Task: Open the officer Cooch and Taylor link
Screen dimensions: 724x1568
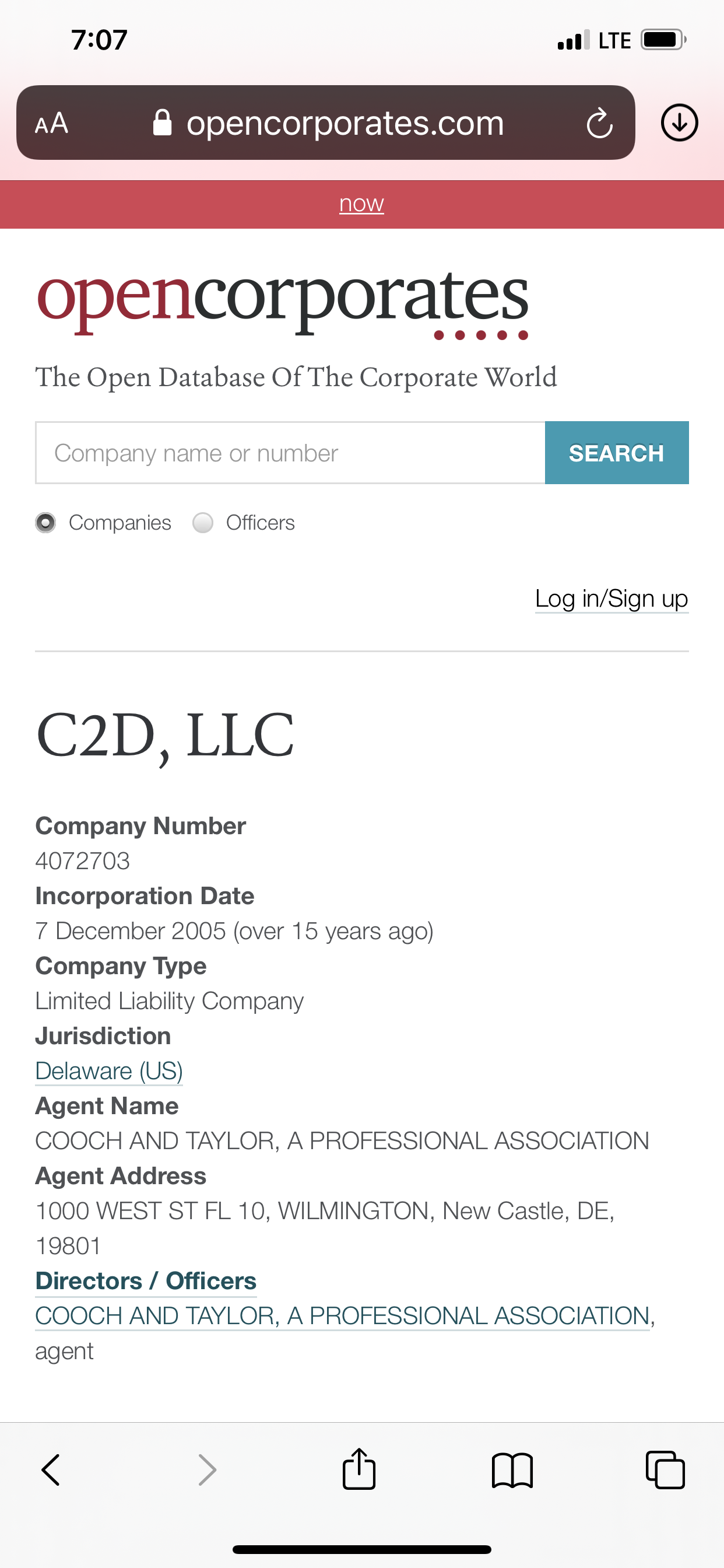Action: [343, 1316]
